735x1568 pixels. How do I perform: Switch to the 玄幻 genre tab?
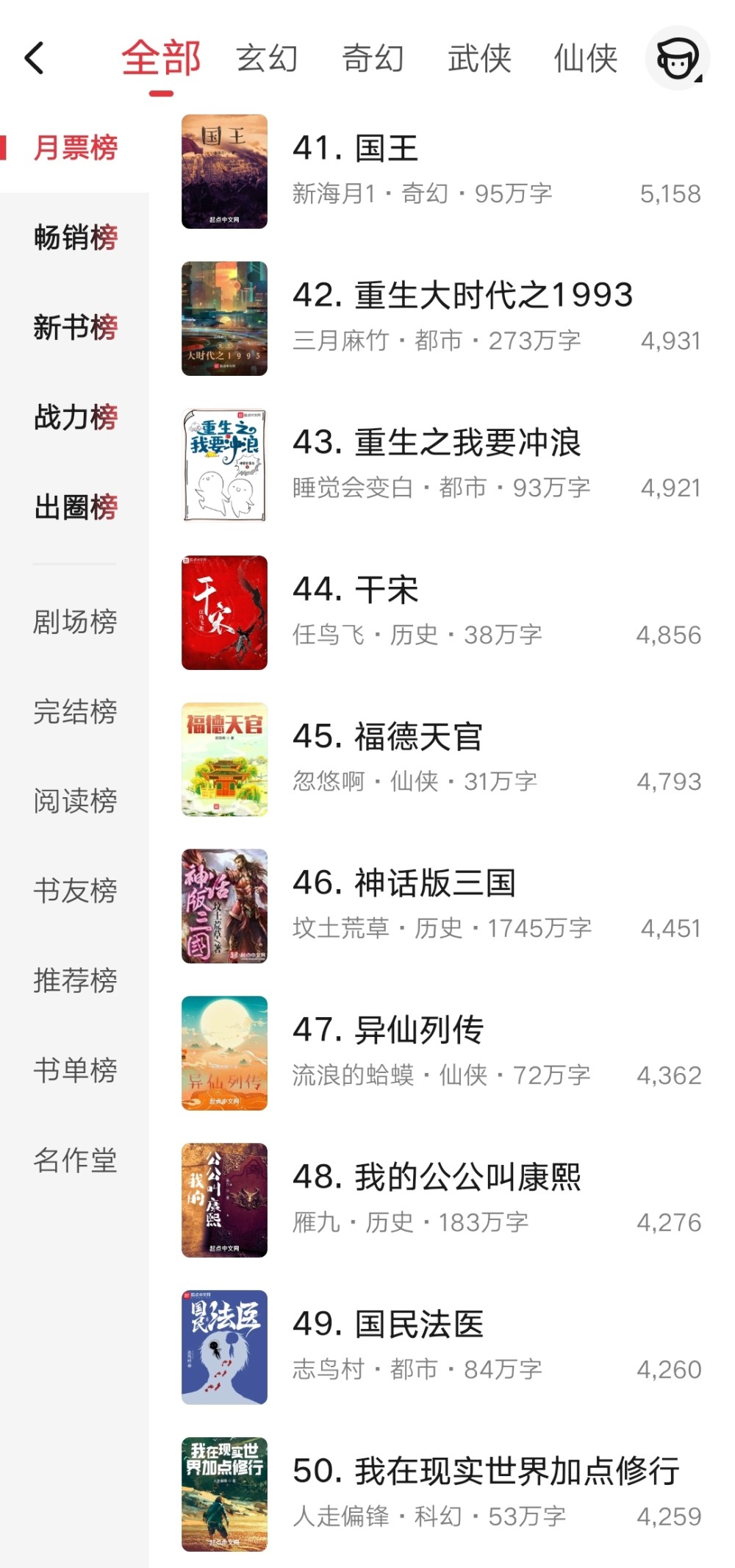click(267, 59)
